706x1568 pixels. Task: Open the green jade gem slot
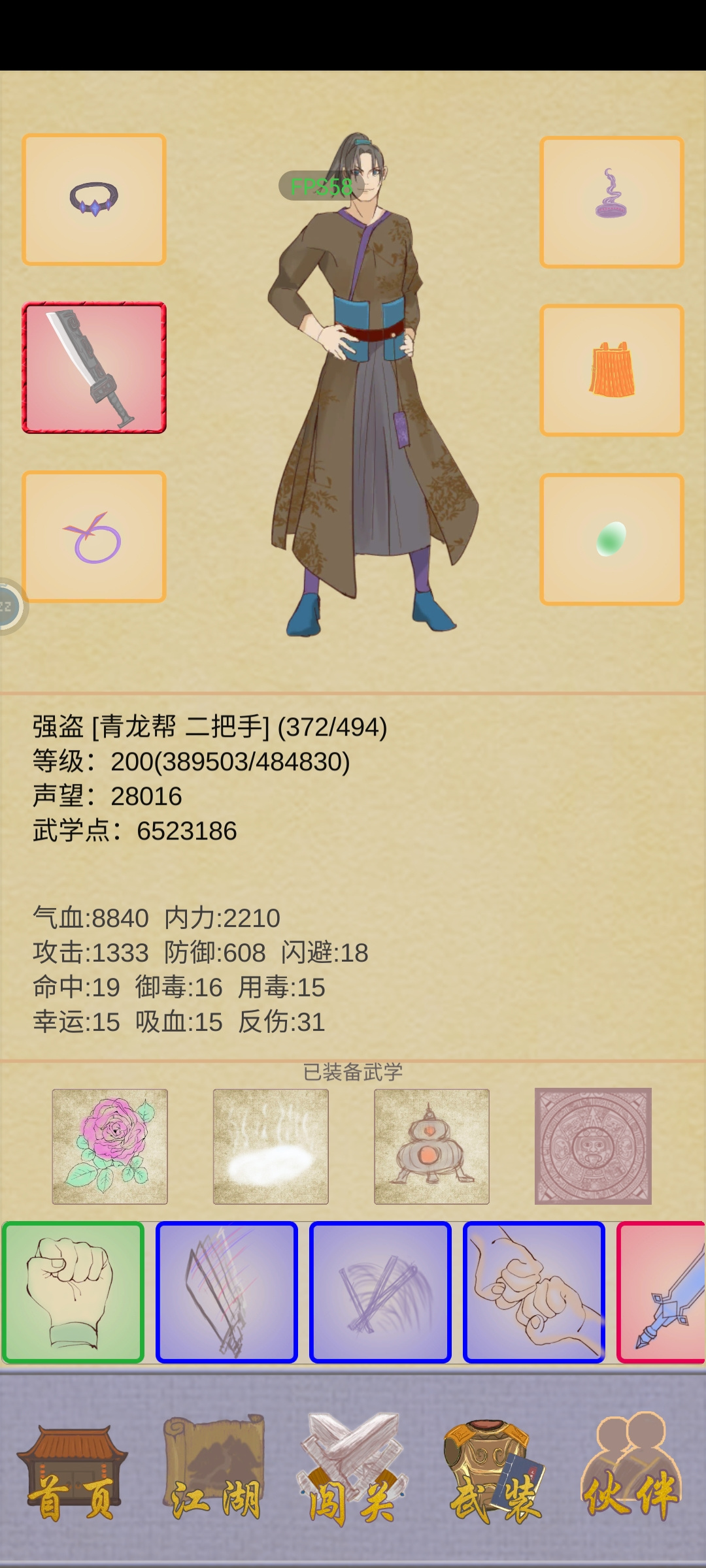[612, 539]
